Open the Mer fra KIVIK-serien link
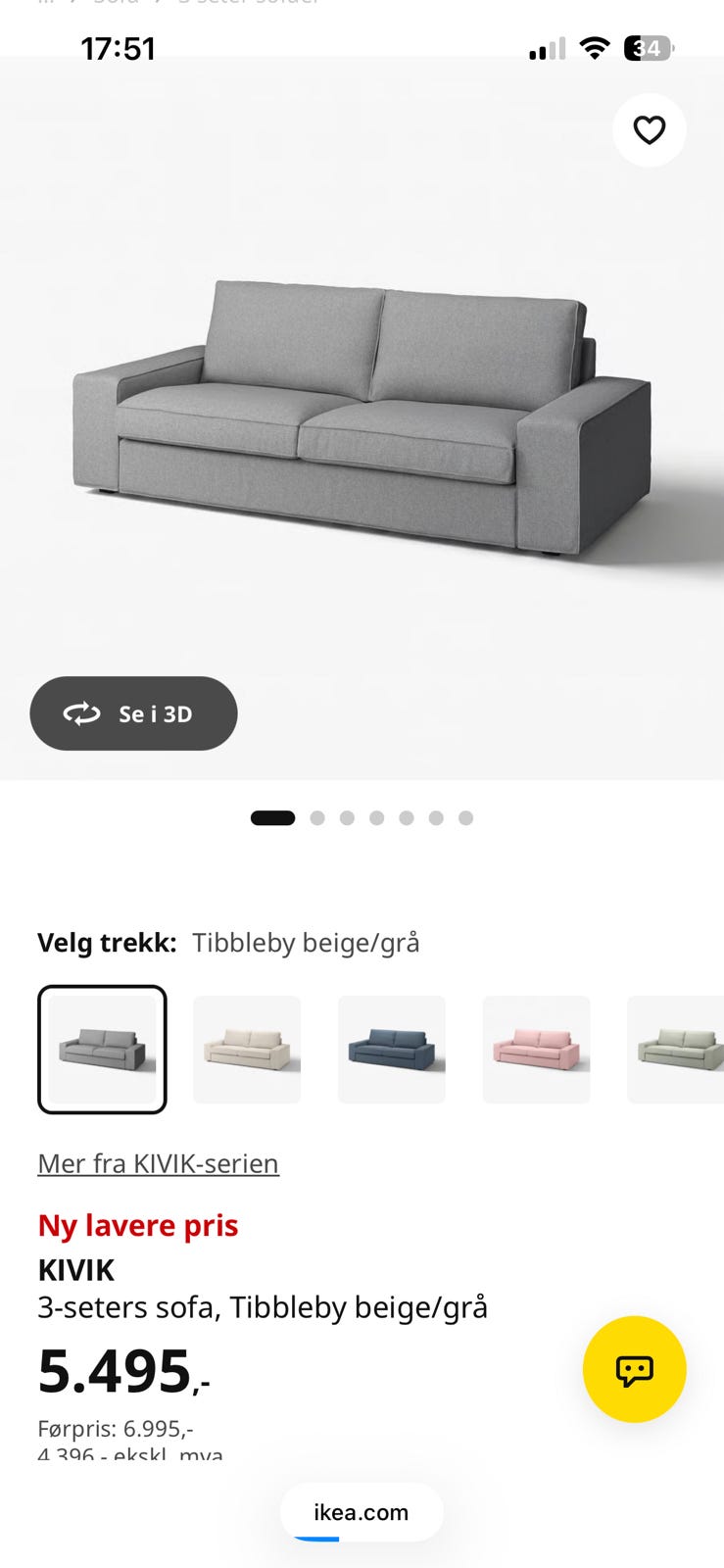724x1568 pixels. [x=158, y=1163]
